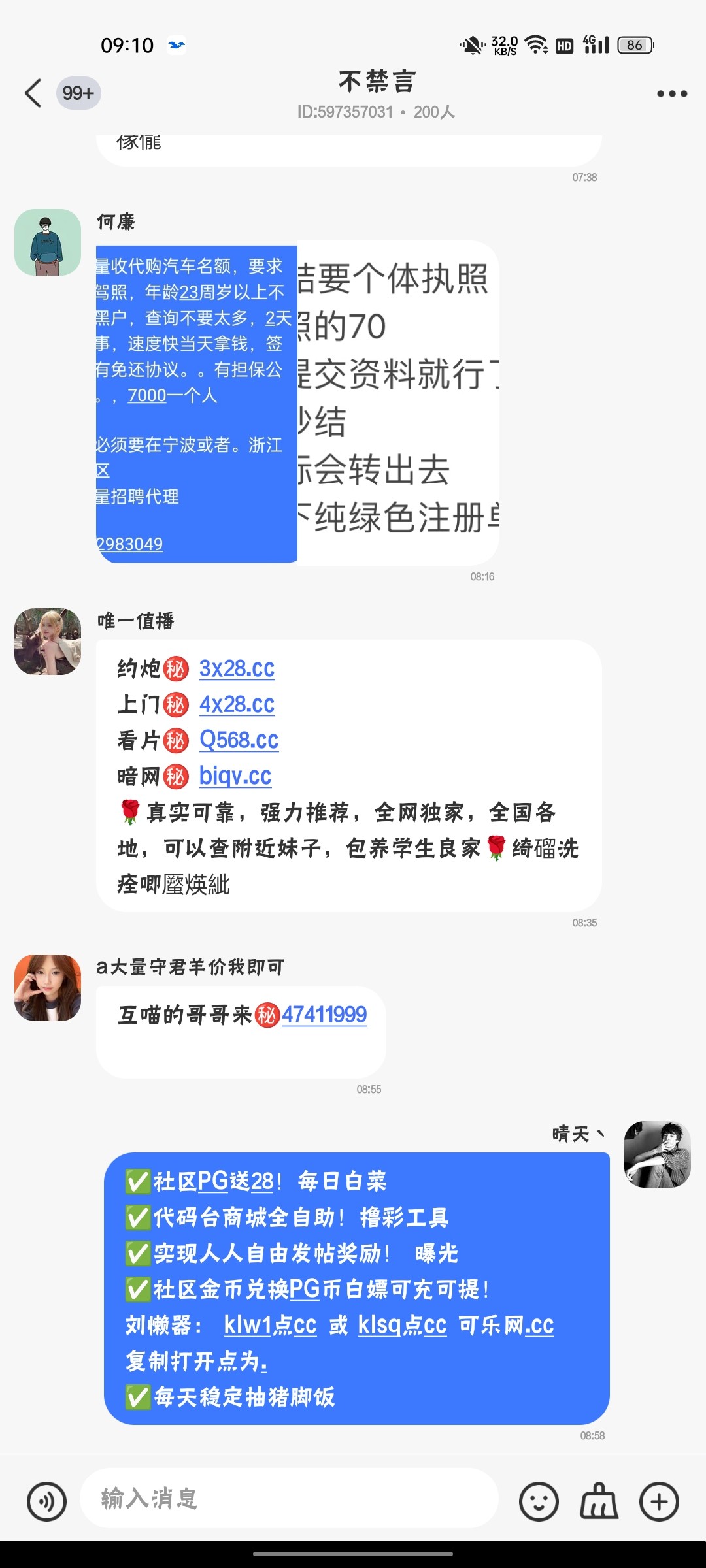This screenshot has width=706, height=1568.
Task: Open the 3x28.cc link
Action: pos(237,668)
